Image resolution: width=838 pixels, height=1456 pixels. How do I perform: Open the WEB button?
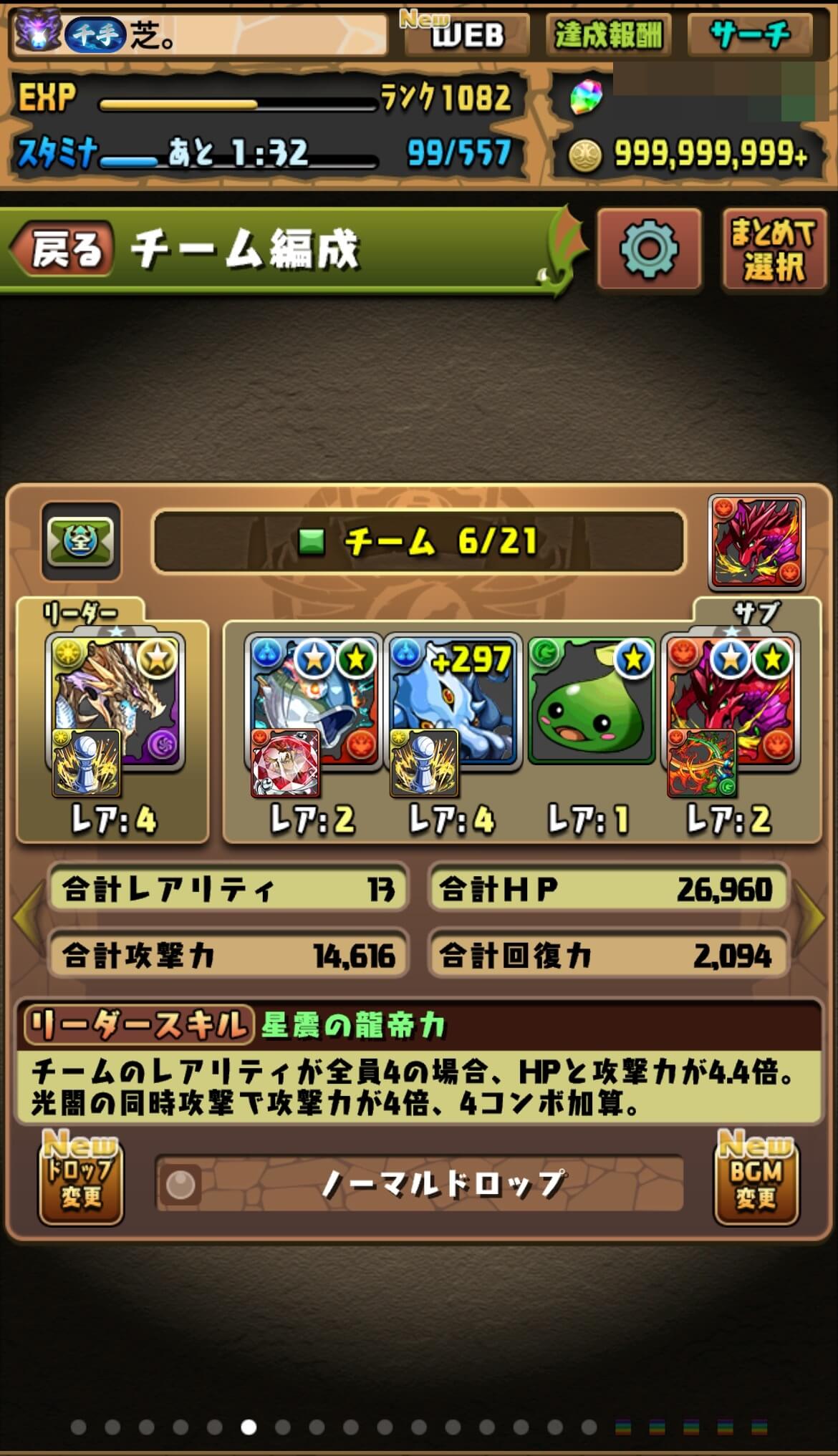[466, 34]
